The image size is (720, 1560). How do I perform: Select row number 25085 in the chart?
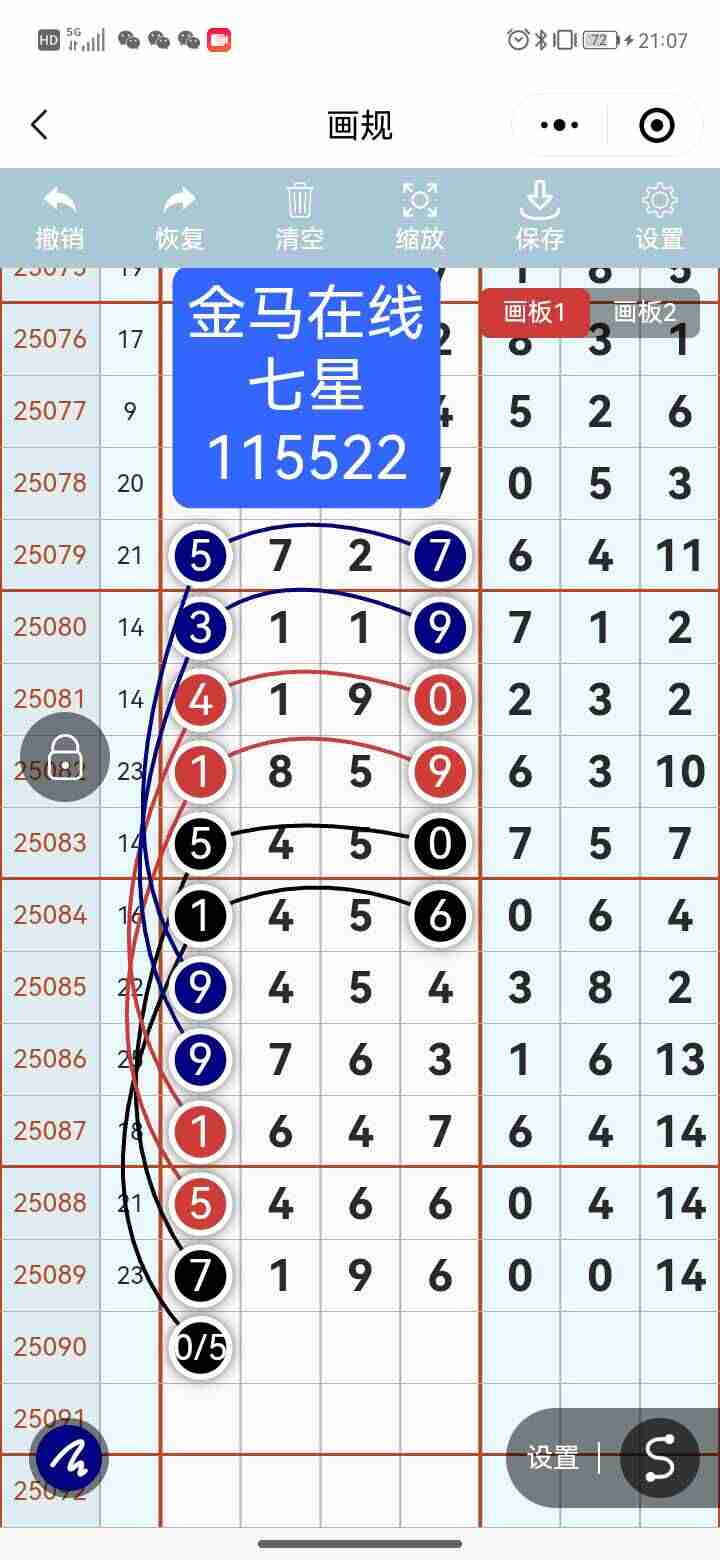(x=50, y=986)
